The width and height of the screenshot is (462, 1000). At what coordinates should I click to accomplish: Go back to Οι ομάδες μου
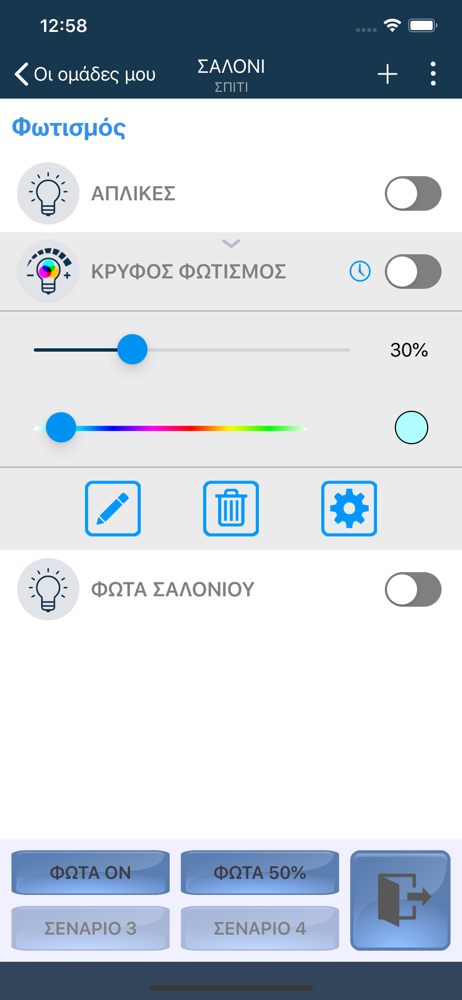tap(85, 74)
